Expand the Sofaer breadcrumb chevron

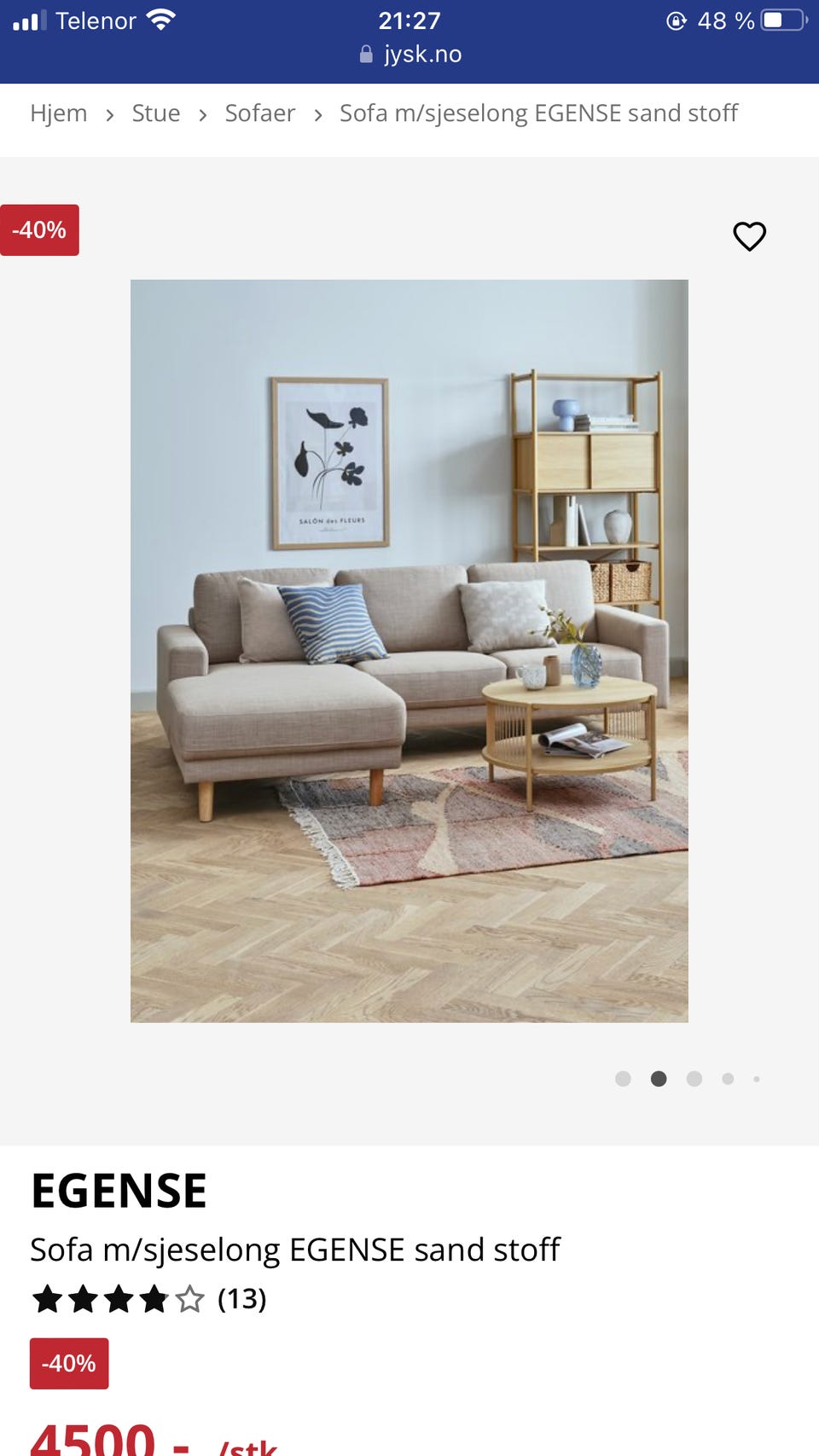[317, 113]
